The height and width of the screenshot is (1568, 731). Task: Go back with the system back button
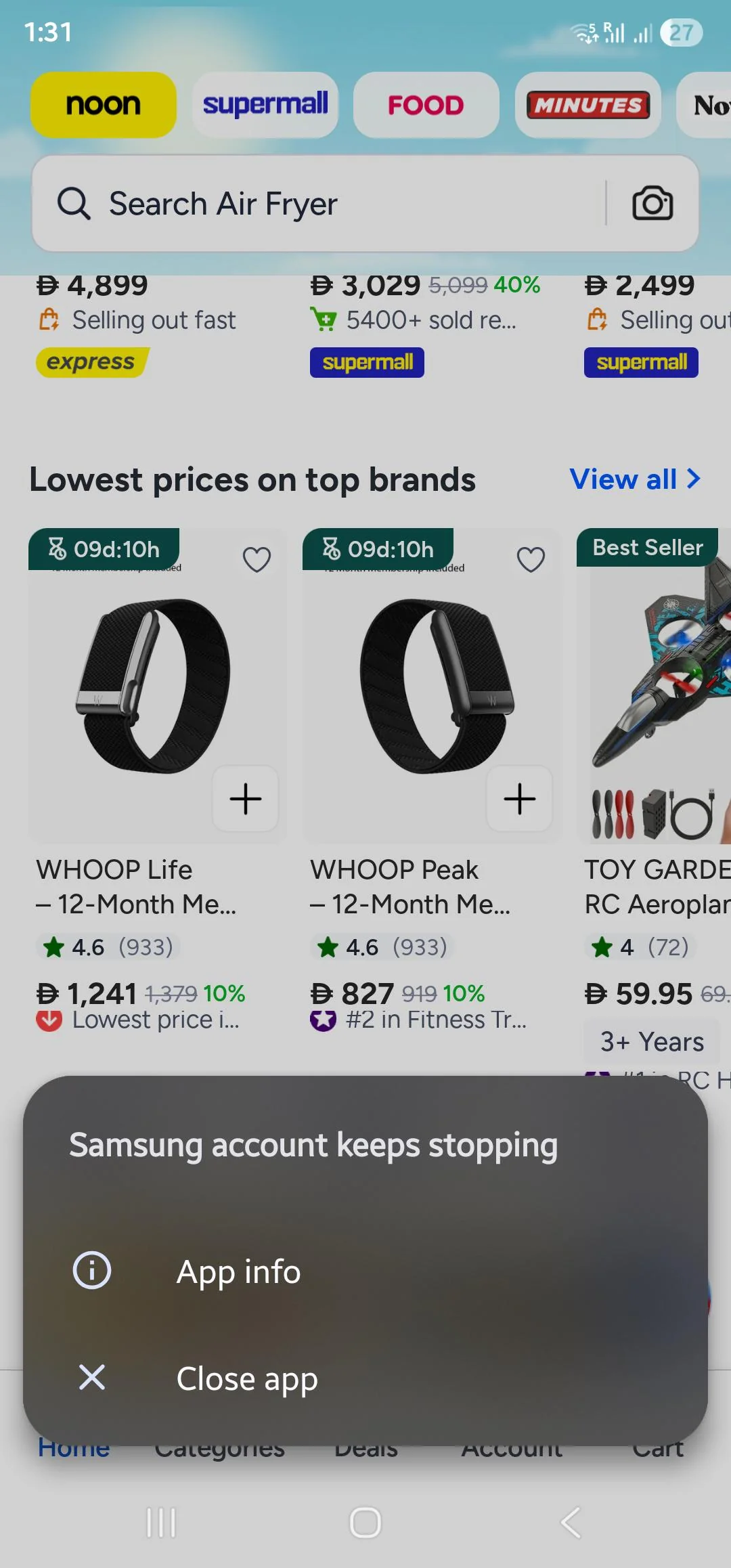(x=571, y=1523)
